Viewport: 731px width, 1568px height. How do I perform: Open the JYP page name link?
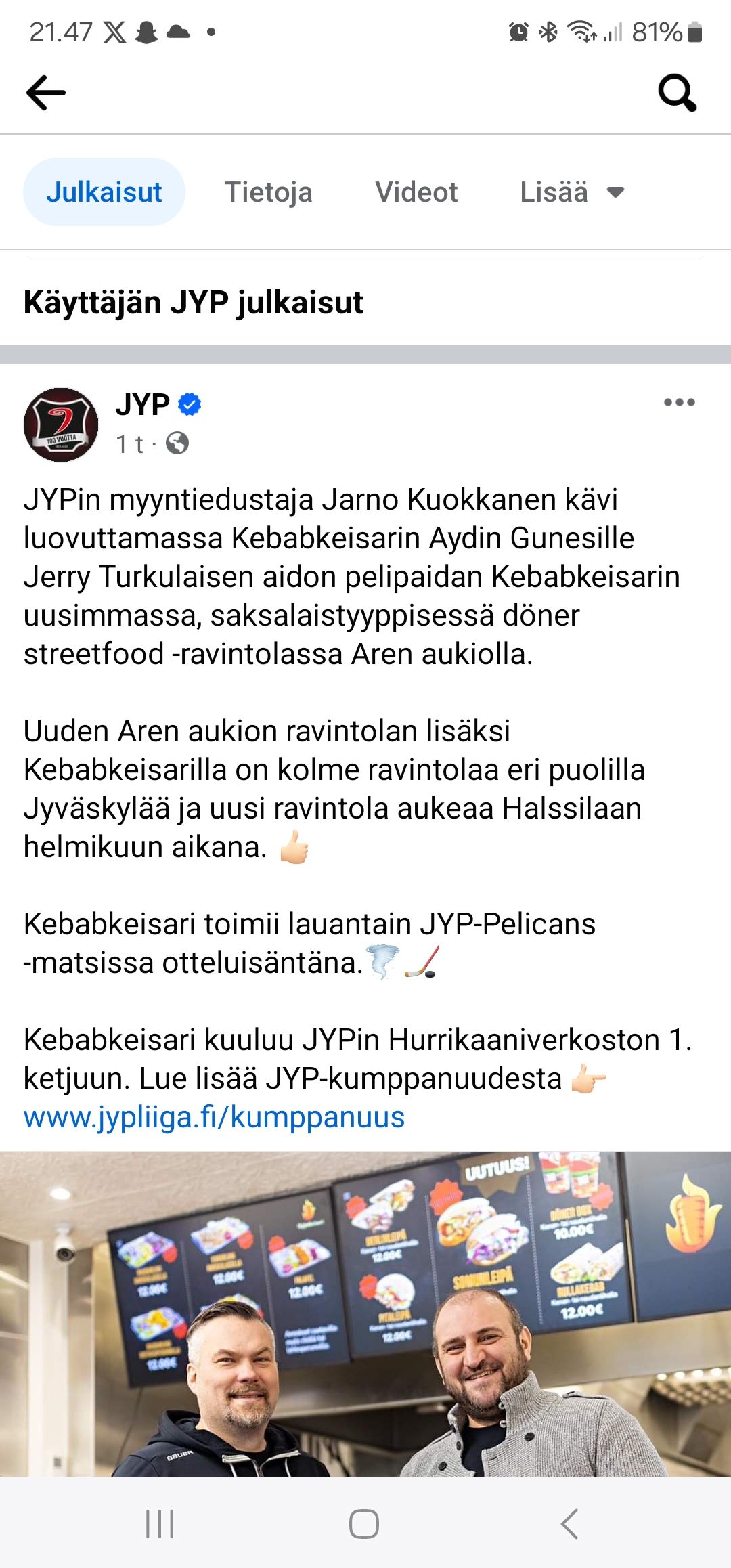(x=143, y=405)
